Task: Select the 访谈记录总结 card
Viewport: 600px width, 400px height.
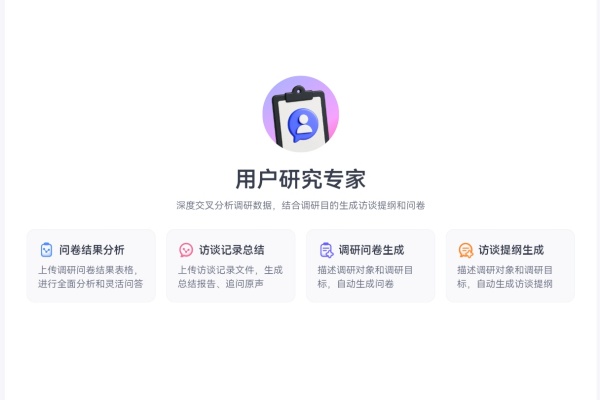Action: tap(230, 265)
